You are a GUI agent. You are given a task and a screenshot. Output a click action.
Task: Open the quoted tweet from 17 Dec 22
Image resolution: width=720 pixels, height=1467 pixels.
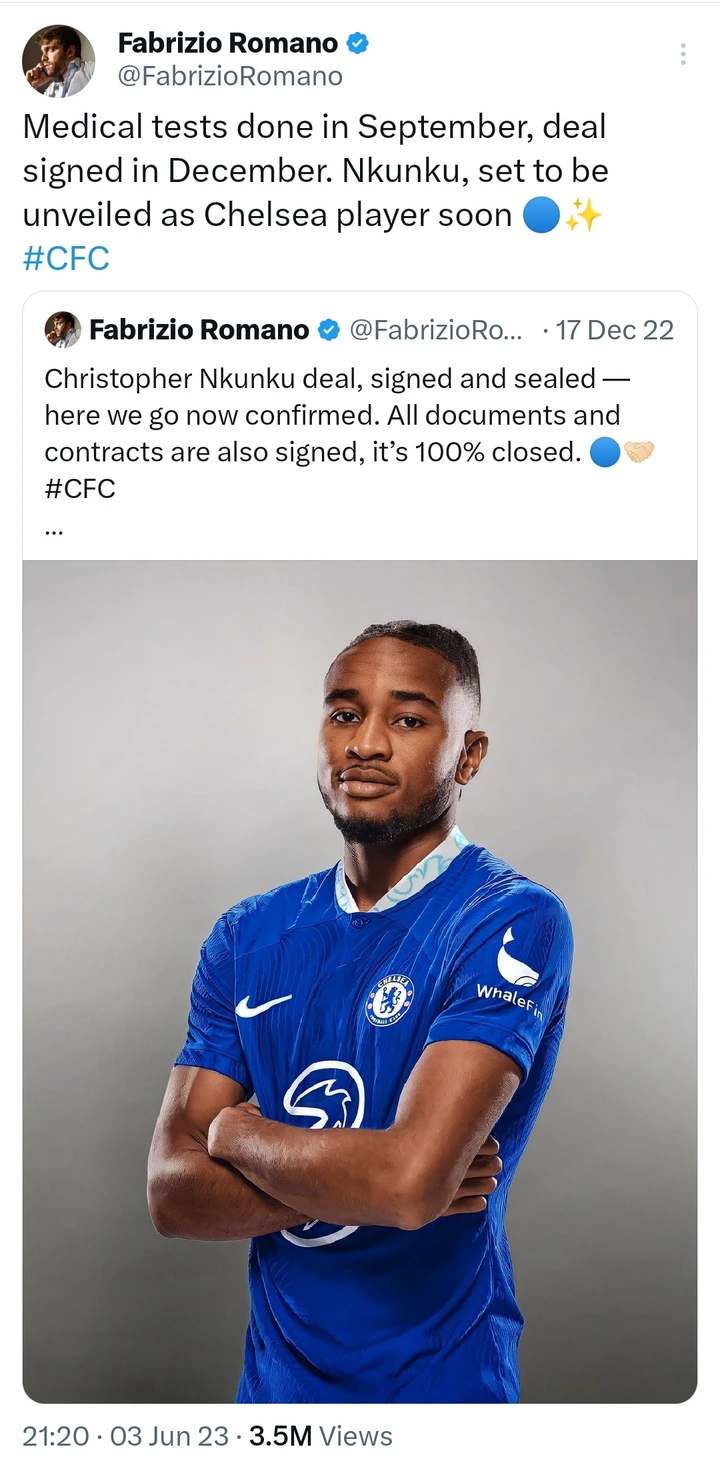[359, 430]
